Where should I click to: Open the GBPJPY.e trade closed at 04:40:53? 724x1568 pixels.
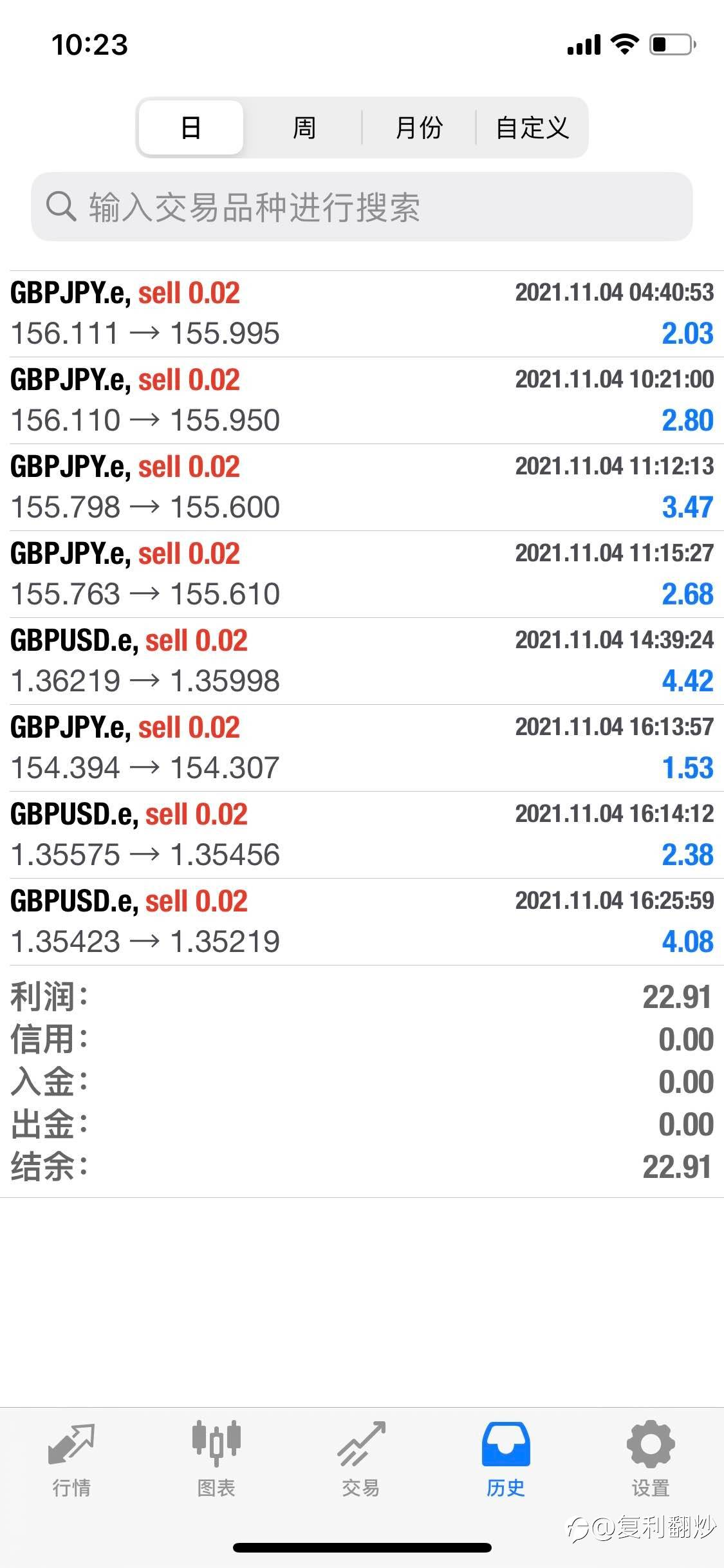click(x=362, y=314)
